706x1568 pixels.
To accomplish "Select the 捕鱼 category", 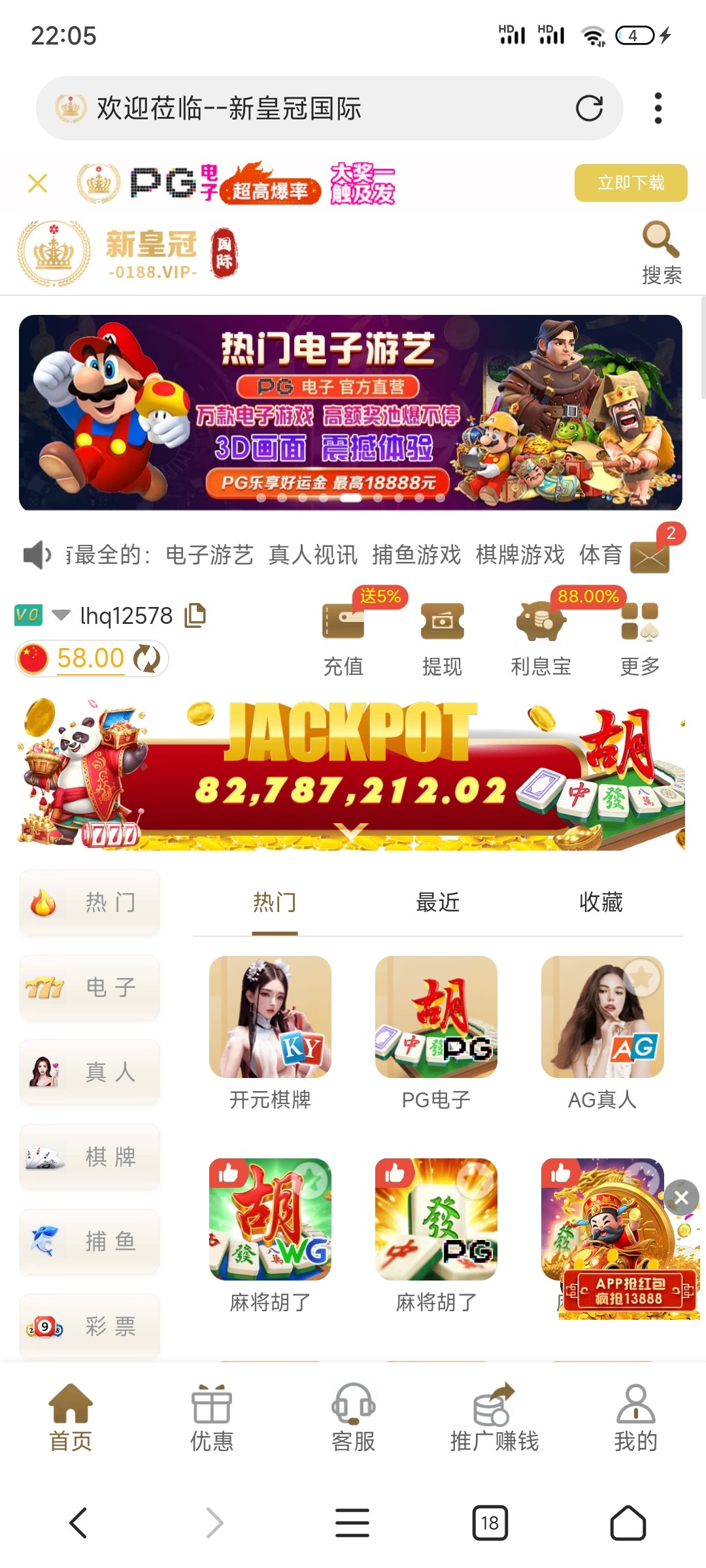I will click(x=90, y=1241).
